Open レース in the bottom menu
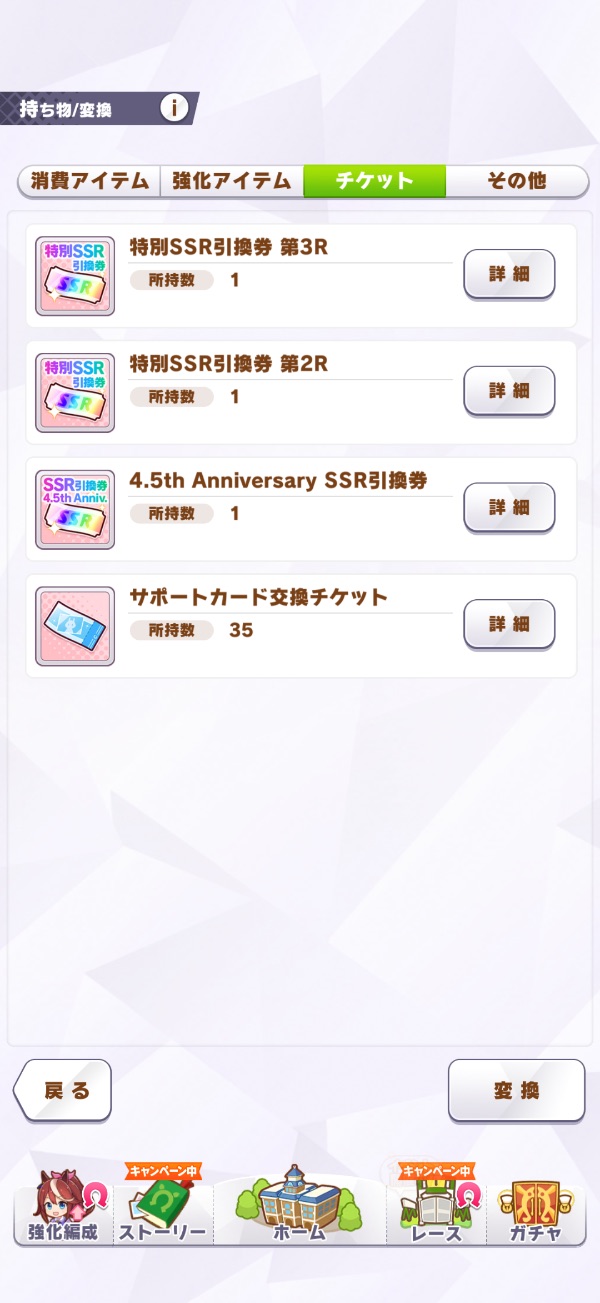600x1303 pixels. (x=437, y=1212)
